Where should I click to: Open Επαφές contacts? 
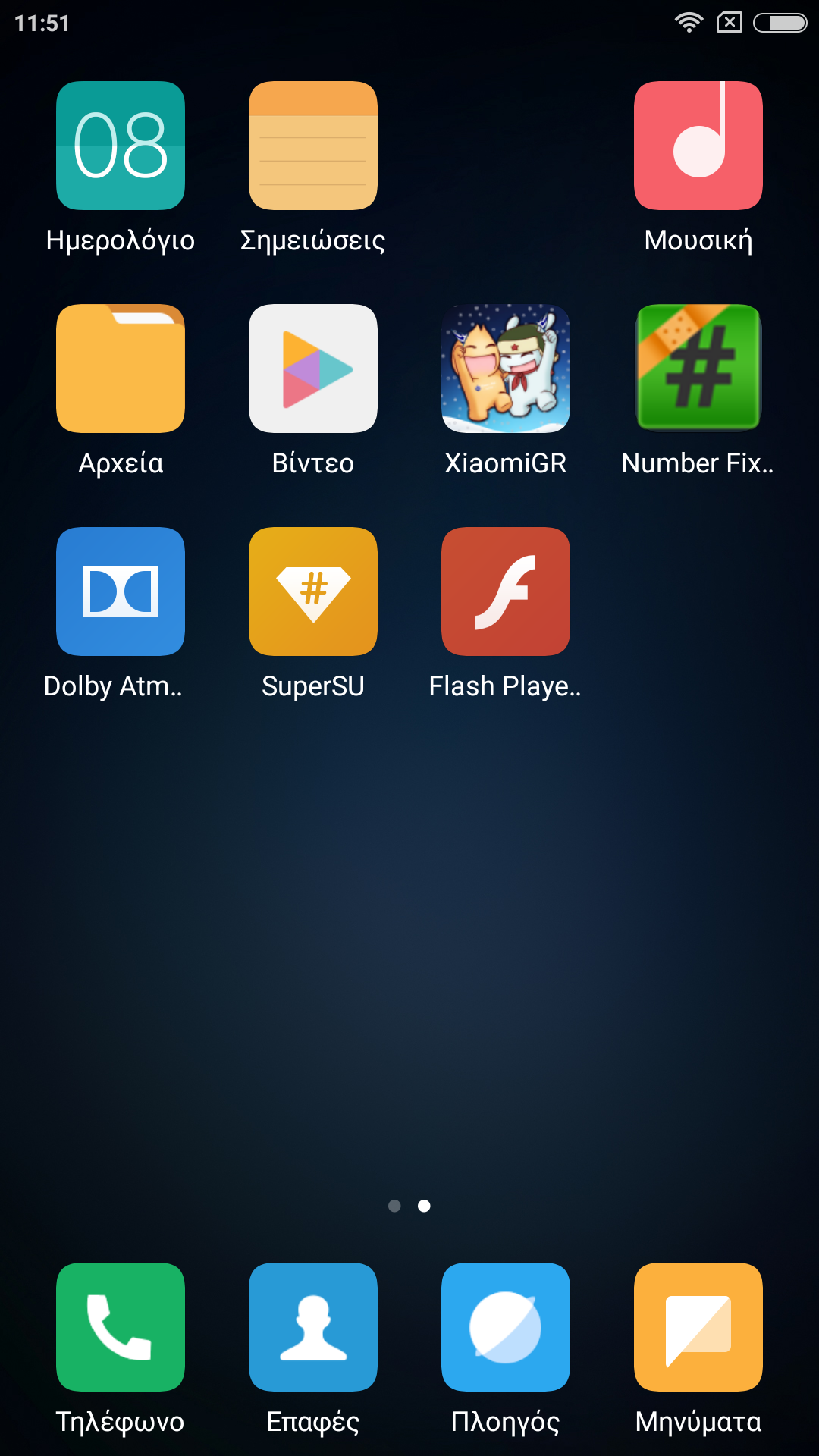tap(313, 1327)
